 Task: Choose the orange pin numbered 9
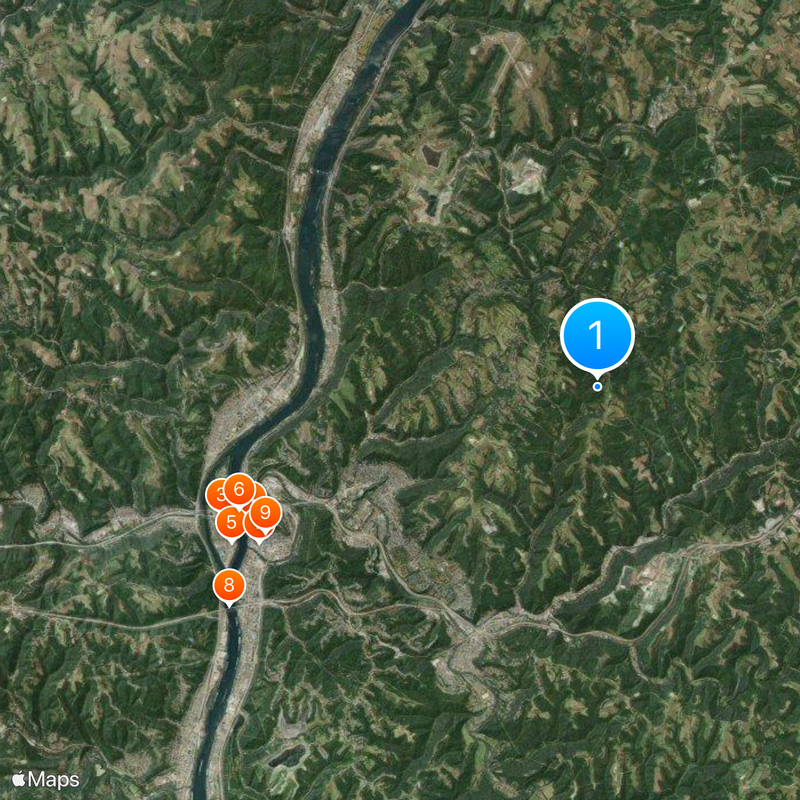265,513
